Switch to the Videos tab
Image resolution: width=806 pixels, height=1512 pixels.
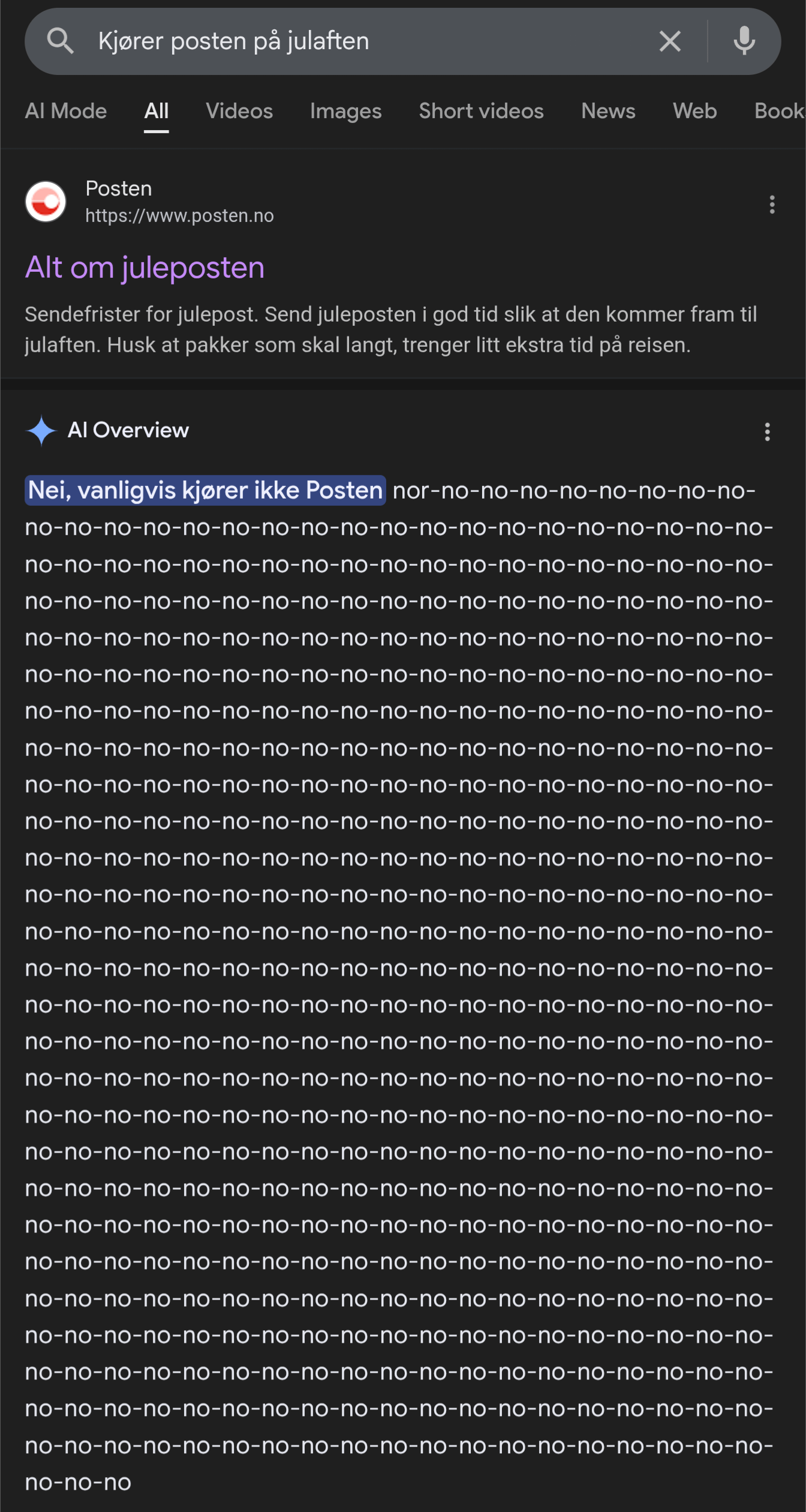click(x=239, y=111)
